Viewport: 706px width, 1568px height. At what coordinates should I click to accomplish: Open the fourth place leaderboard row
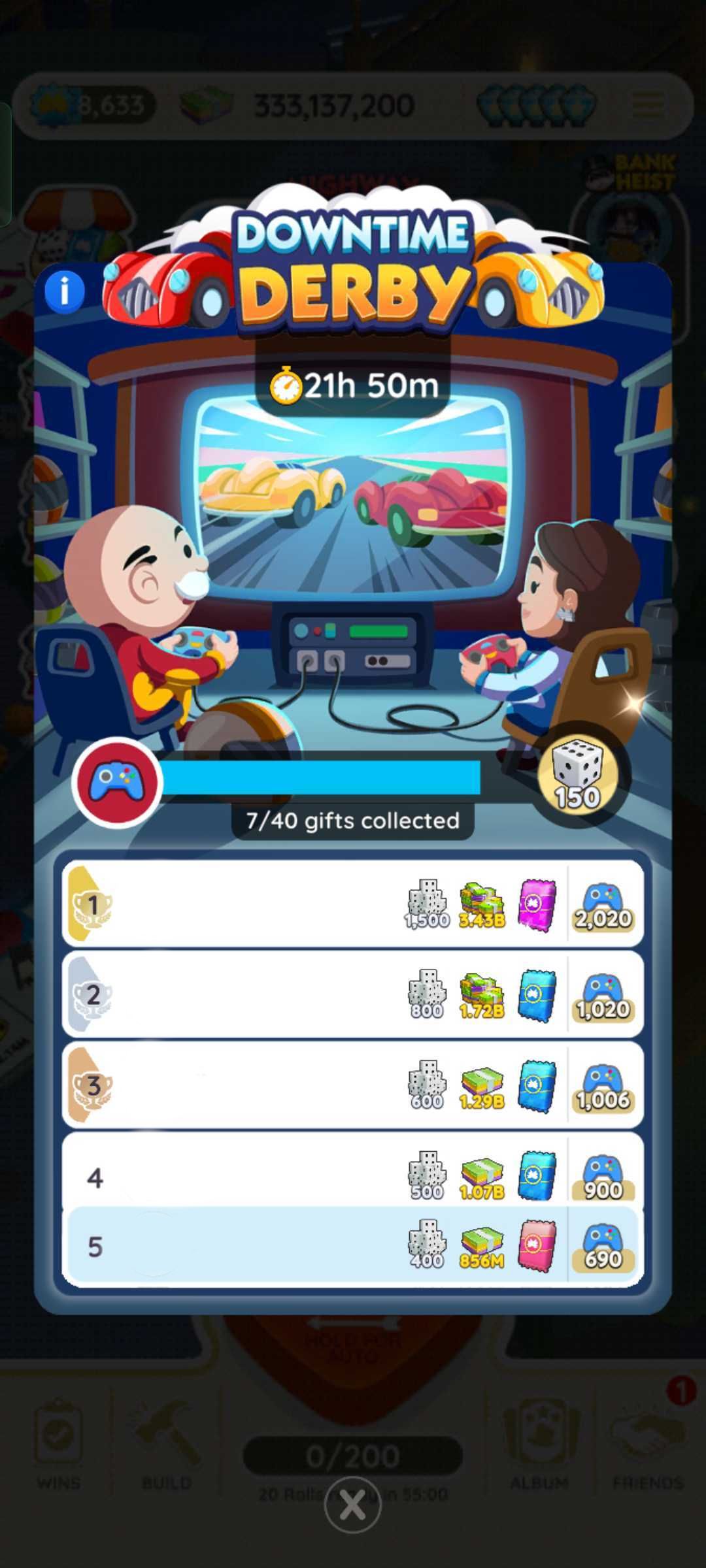click(353, 1173)
